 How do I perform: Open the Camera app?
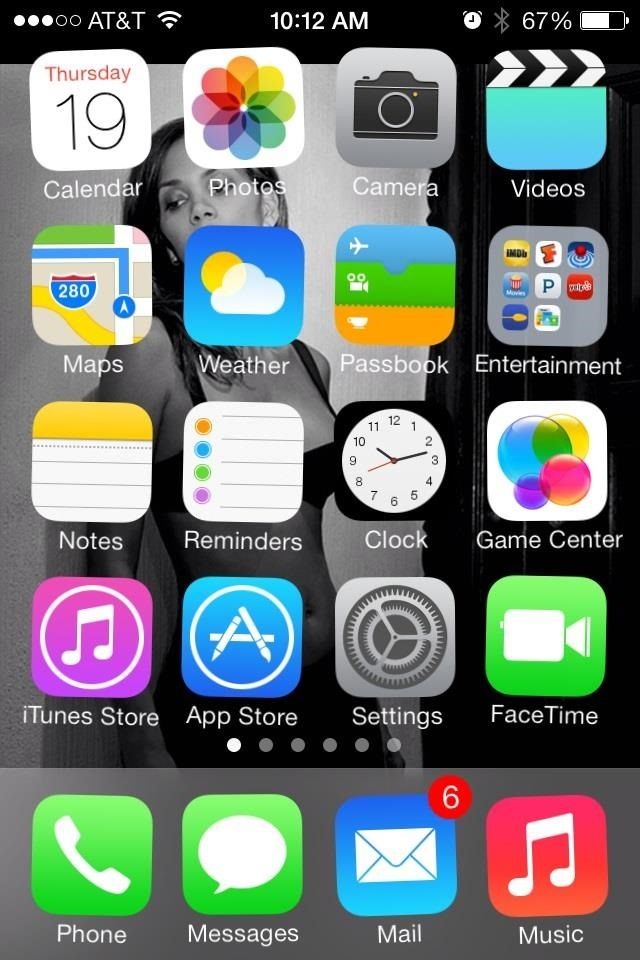(x=396, y=110)
